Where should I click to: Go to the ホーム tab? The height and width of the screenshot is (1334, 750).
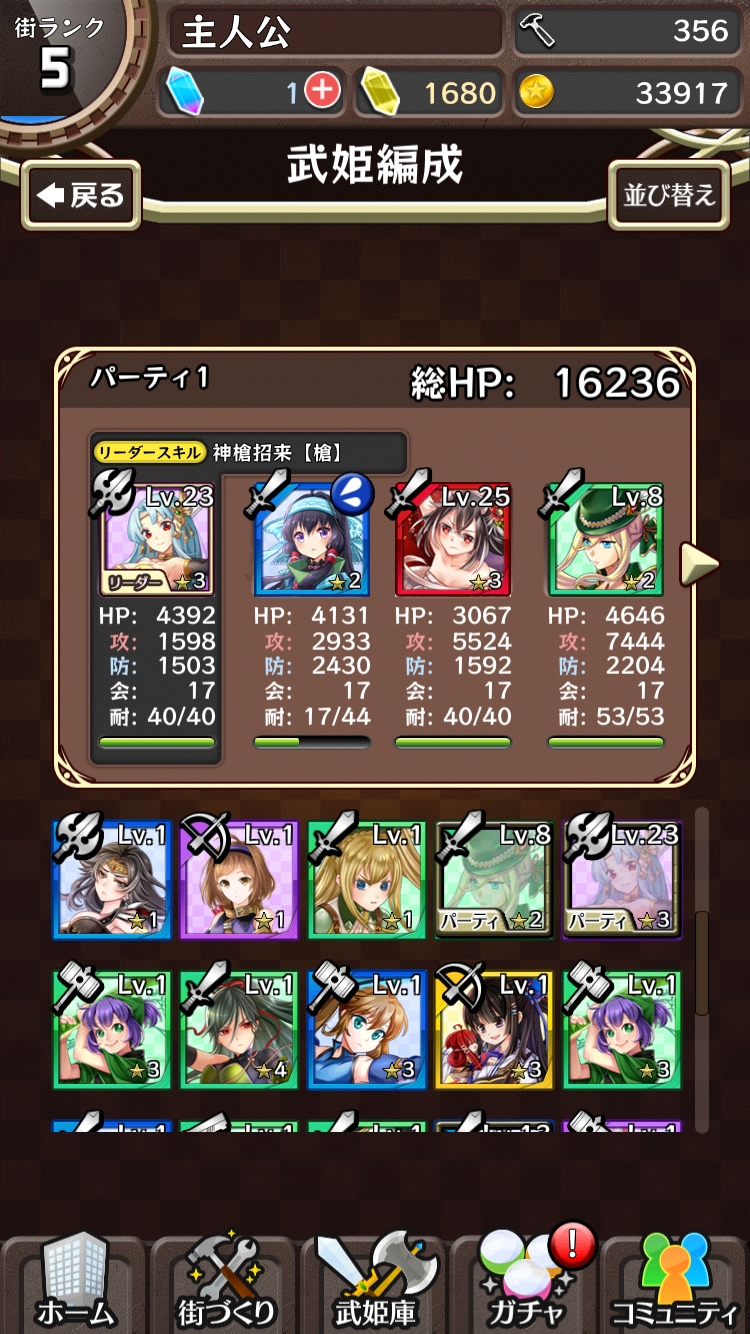[x=75, y=1285]
